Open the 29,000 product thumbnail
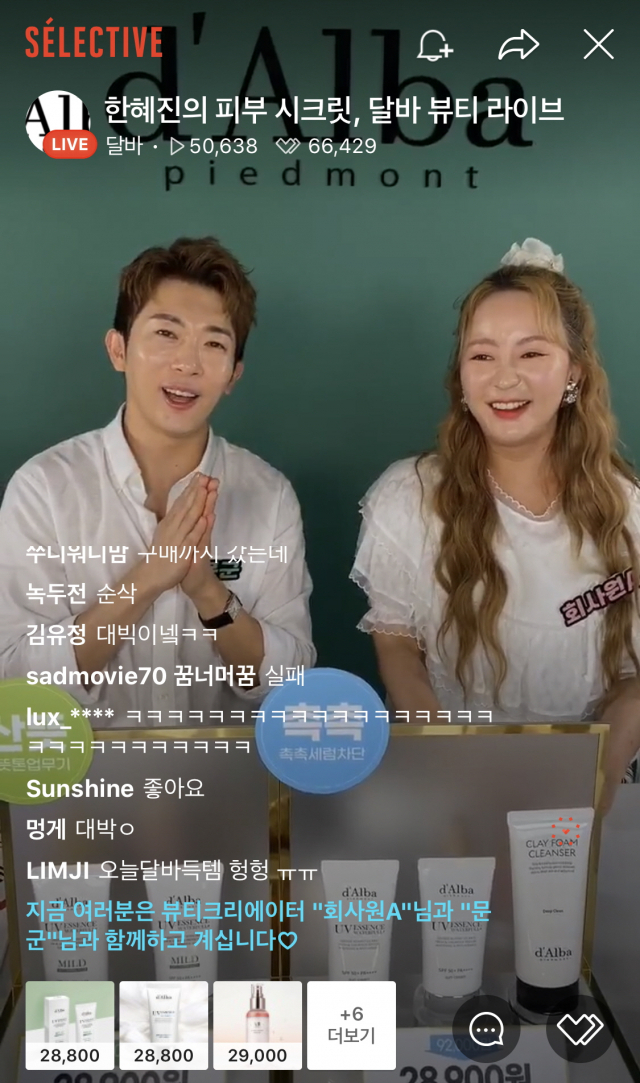This screenshot has width=640, height=1083. [257, 1024]
